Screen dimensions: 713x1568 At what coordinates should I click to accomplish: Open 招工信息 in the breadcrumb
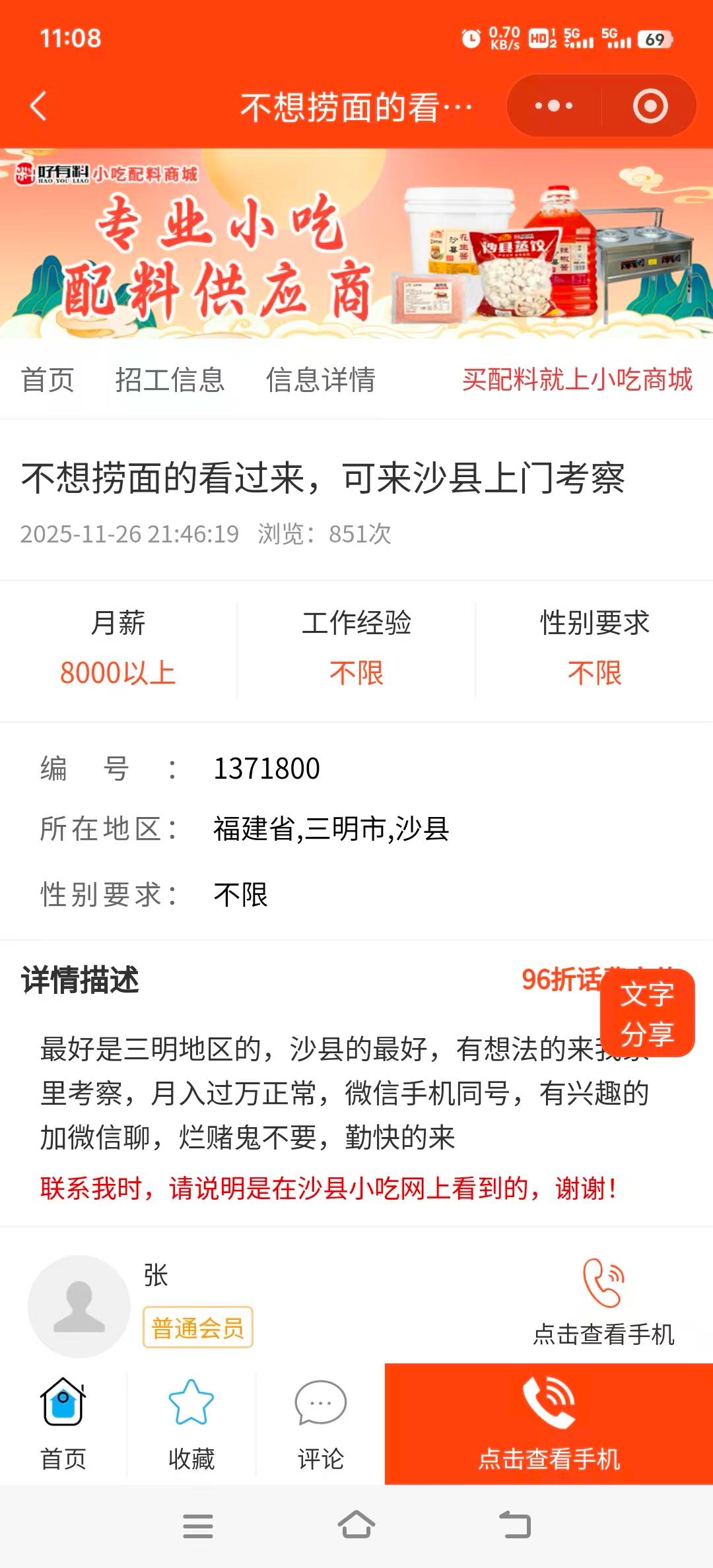coord(170,380)
